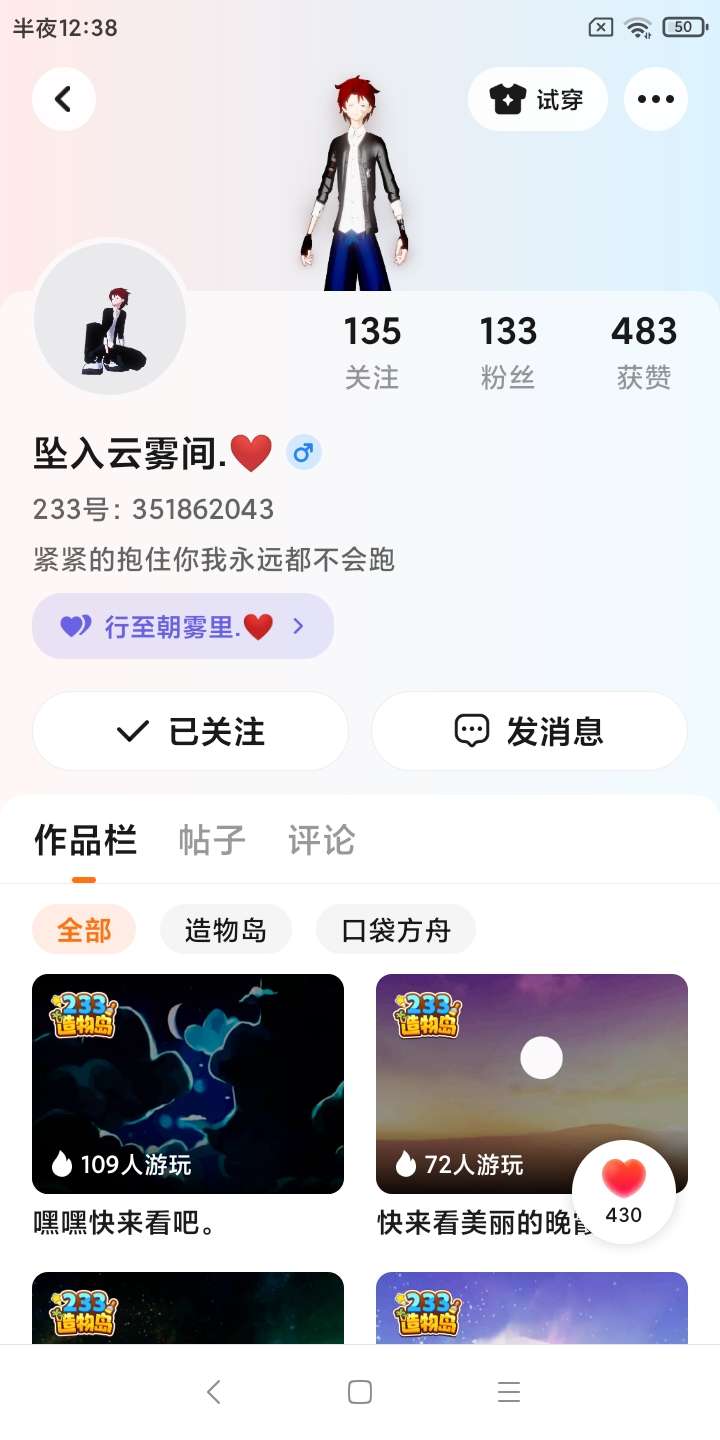The image size is (720, 1440).
Task: Select the 作品栏 tab
Action: [85, 840]
